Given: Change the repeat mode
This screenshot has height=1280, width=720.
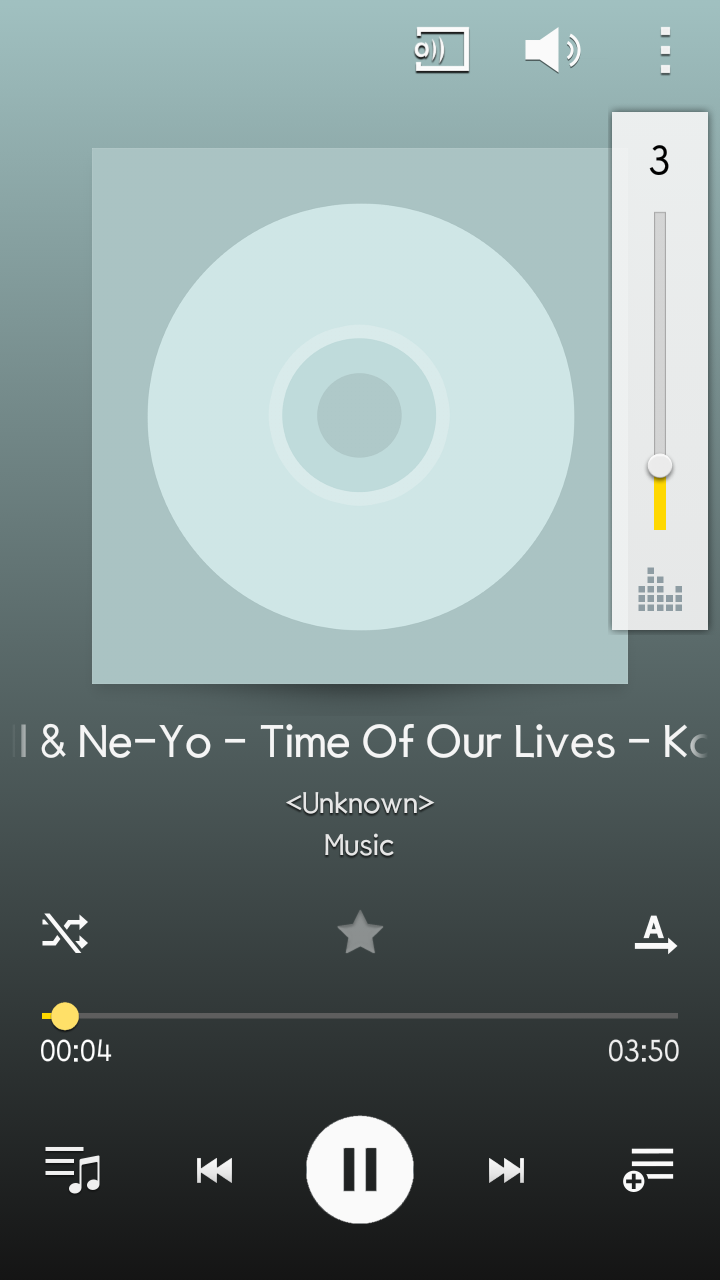Looking at the screenshot, I should 656,934.
